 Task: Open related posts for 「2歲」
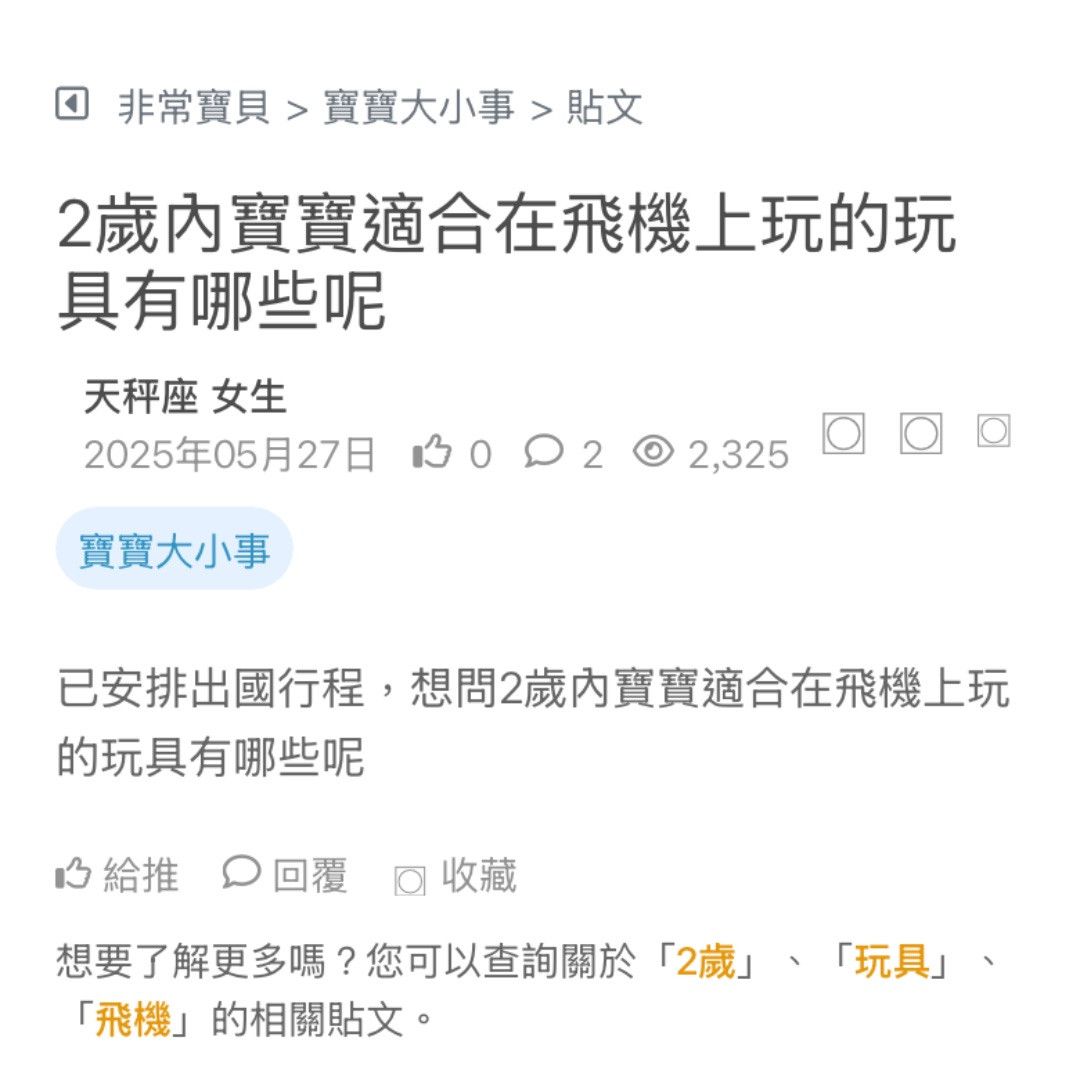(706, 964)
